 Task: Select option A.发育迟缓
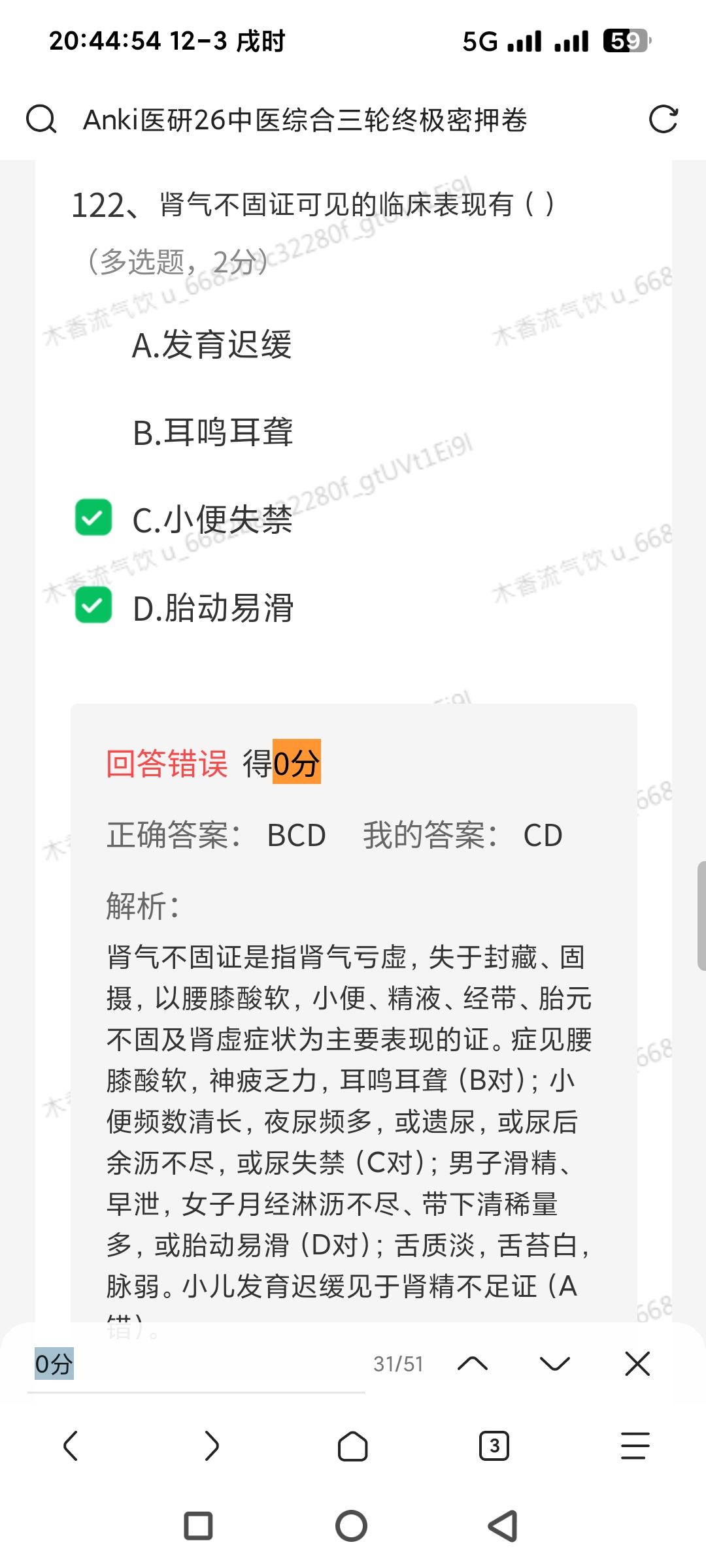point(212,344)
